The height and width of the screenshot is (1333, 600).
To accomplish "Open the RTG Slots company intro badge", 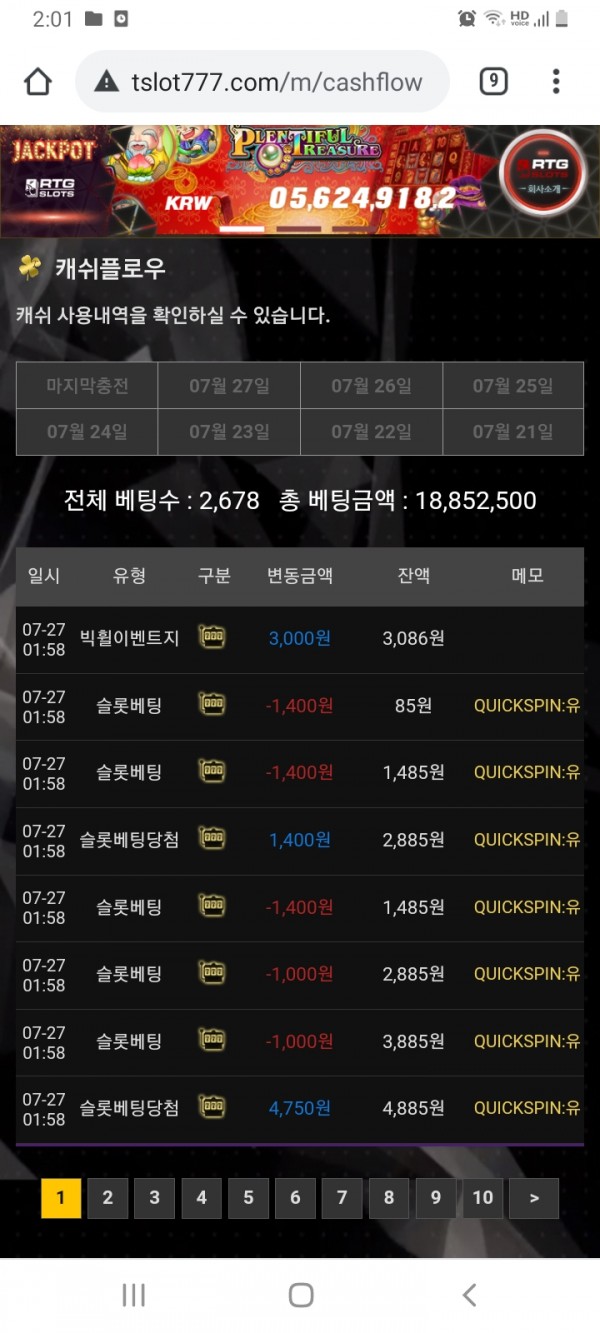I will tap(543, 172).
